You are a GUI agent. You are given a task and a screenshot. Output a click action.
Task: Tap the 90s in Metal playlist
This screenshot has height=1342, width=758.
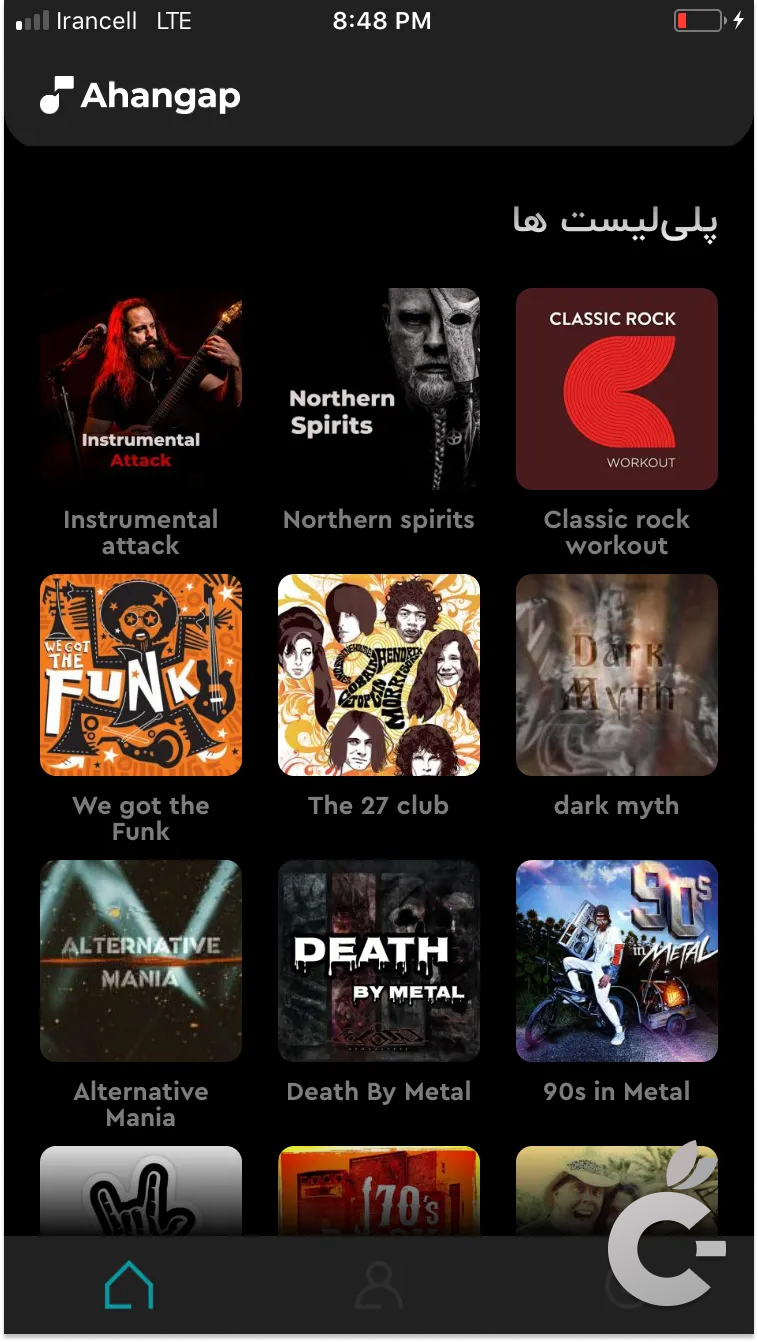617,961
